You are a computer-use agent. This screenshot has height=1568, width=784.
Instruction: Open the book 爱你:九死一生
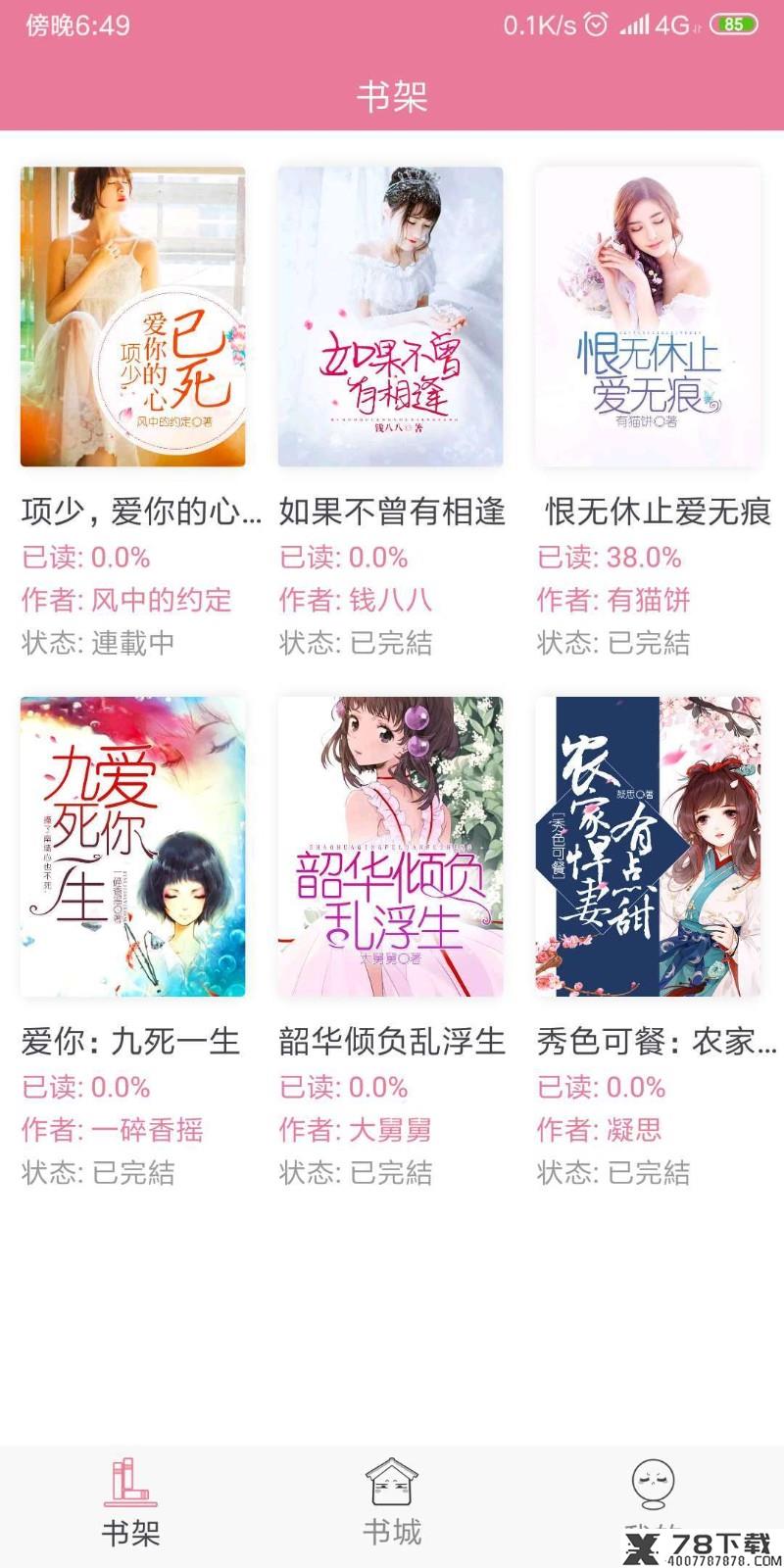[x=133, y=847]
